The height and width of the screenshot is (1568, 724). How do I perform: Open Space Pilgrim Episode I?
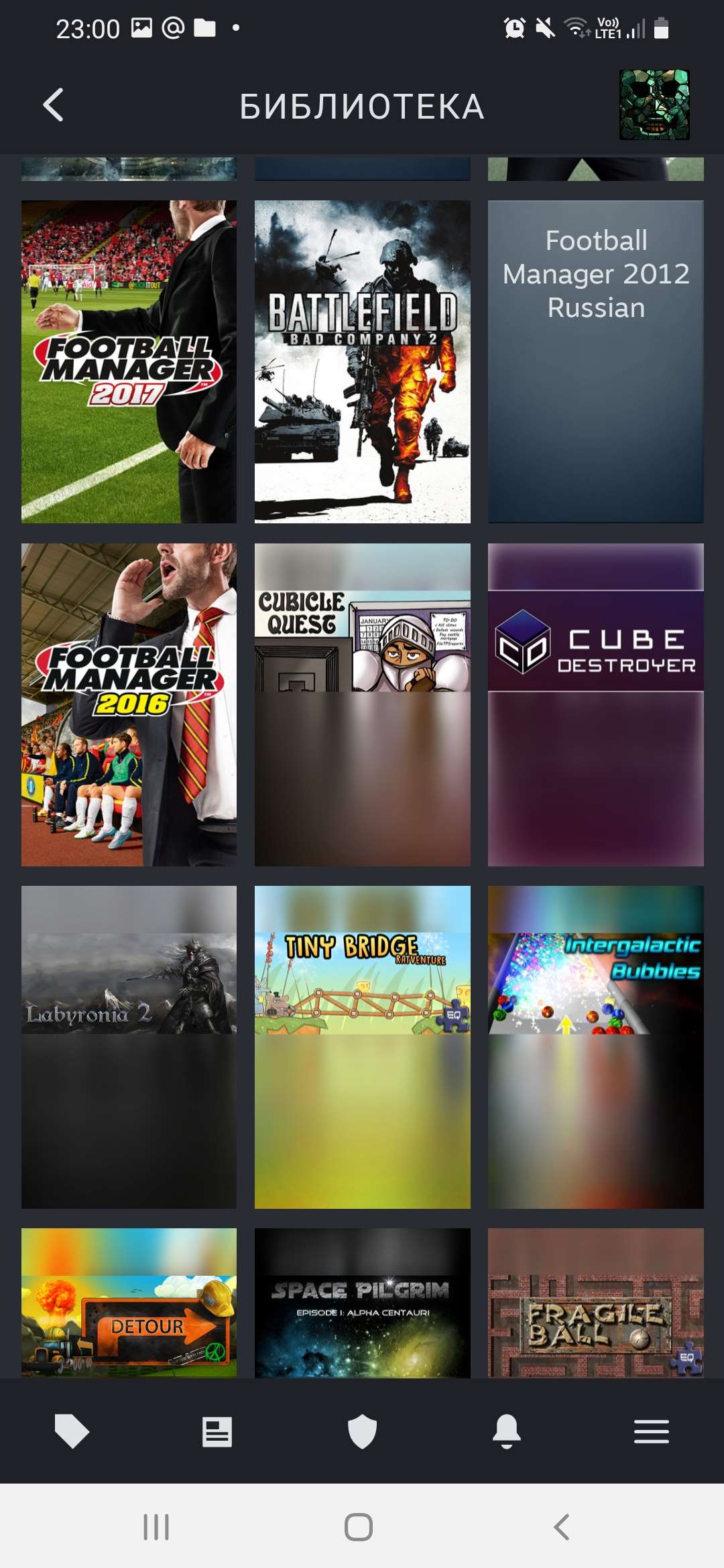point(362,1303)
